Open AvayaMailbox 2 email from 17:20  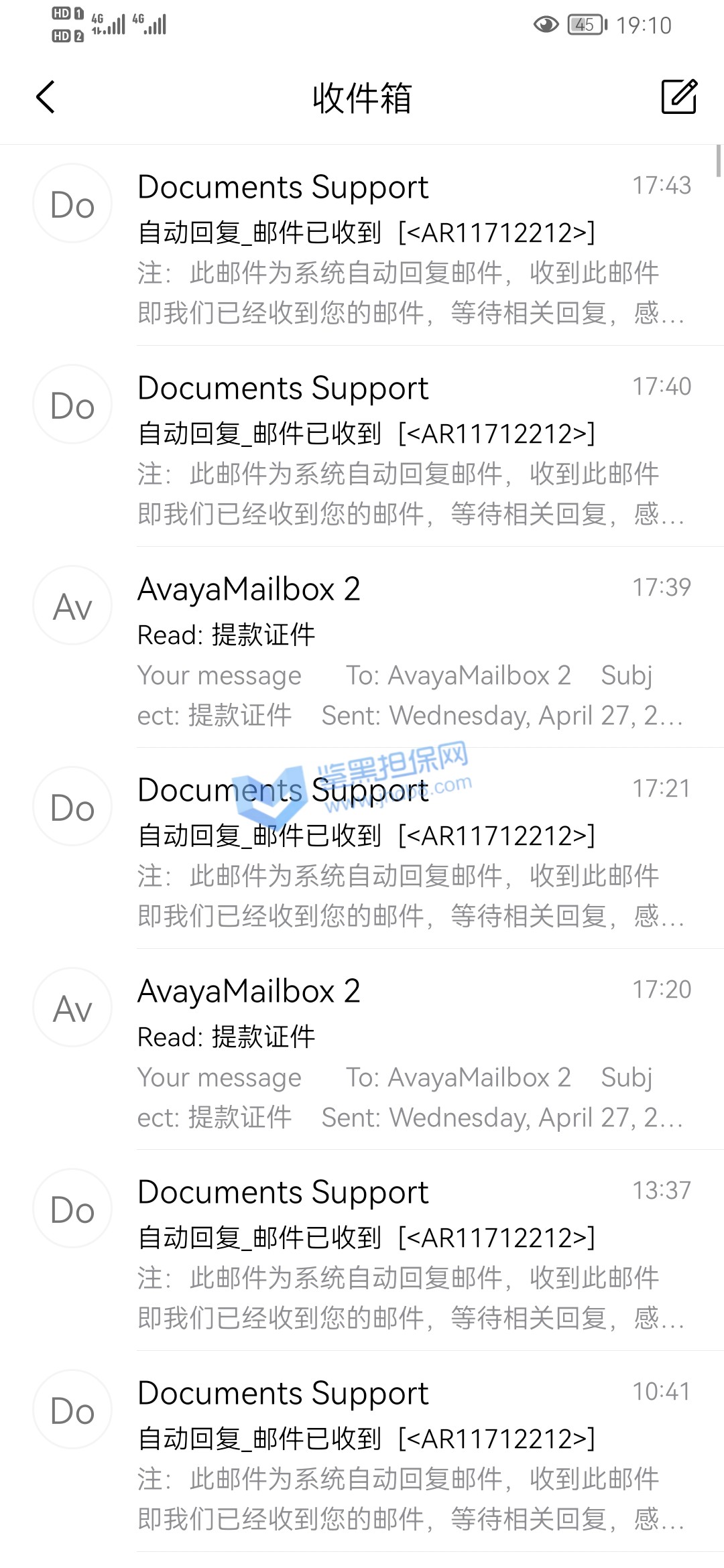(x=402, y=1052)
